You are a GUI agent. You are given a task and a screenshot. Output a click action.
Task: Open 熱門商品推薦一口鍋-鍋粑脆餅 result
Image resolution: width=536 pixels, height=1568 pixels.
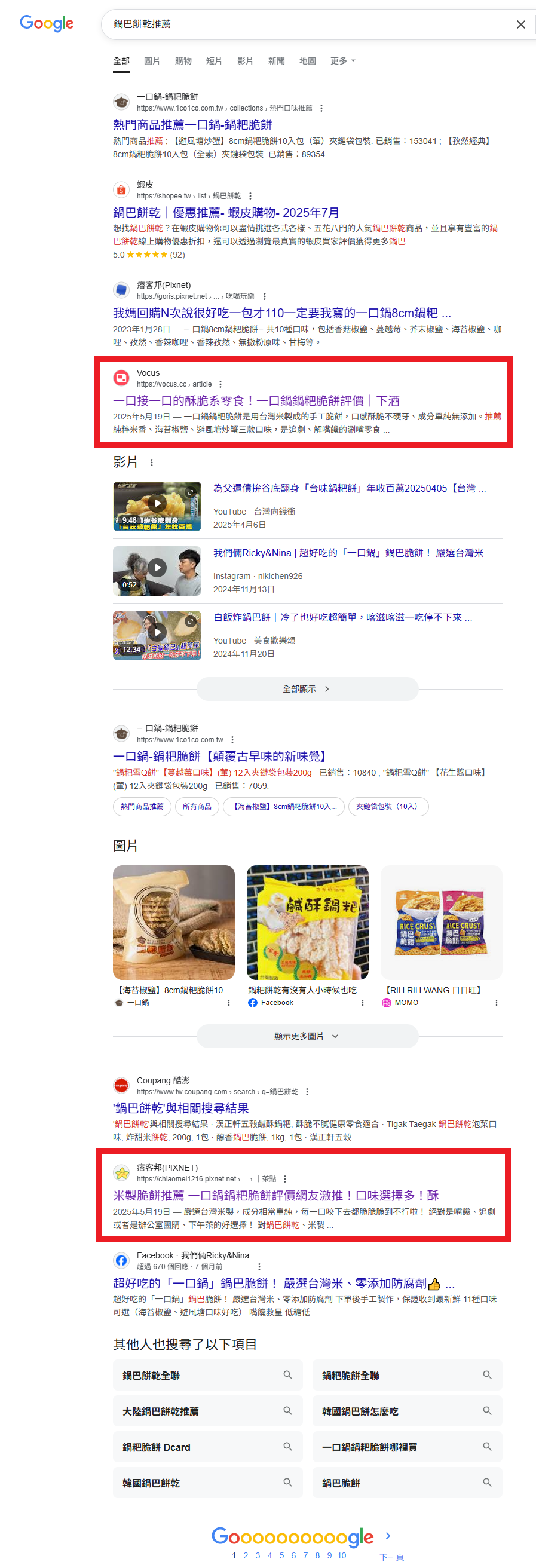(x=192, y=125)
